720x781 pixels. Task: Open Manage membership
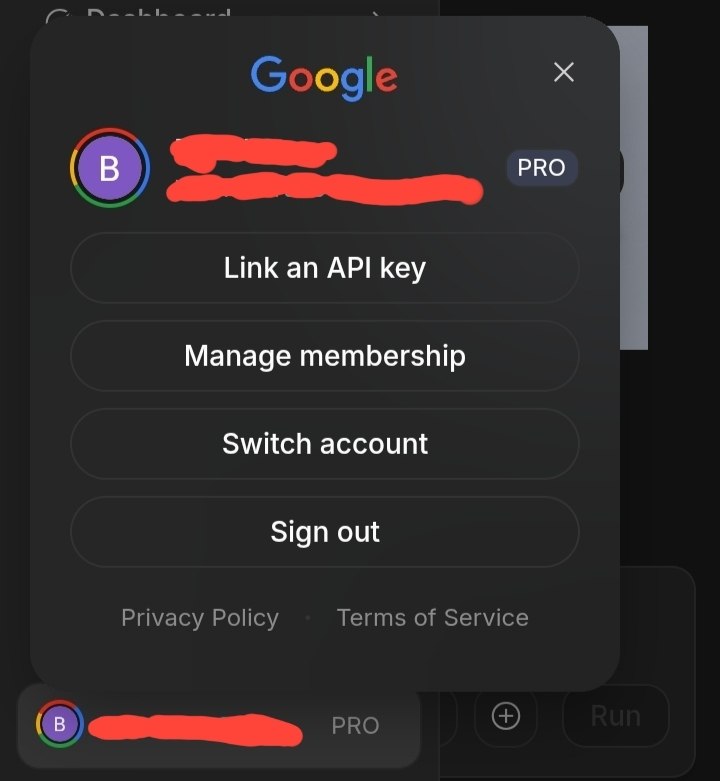(x=324, y=356)
